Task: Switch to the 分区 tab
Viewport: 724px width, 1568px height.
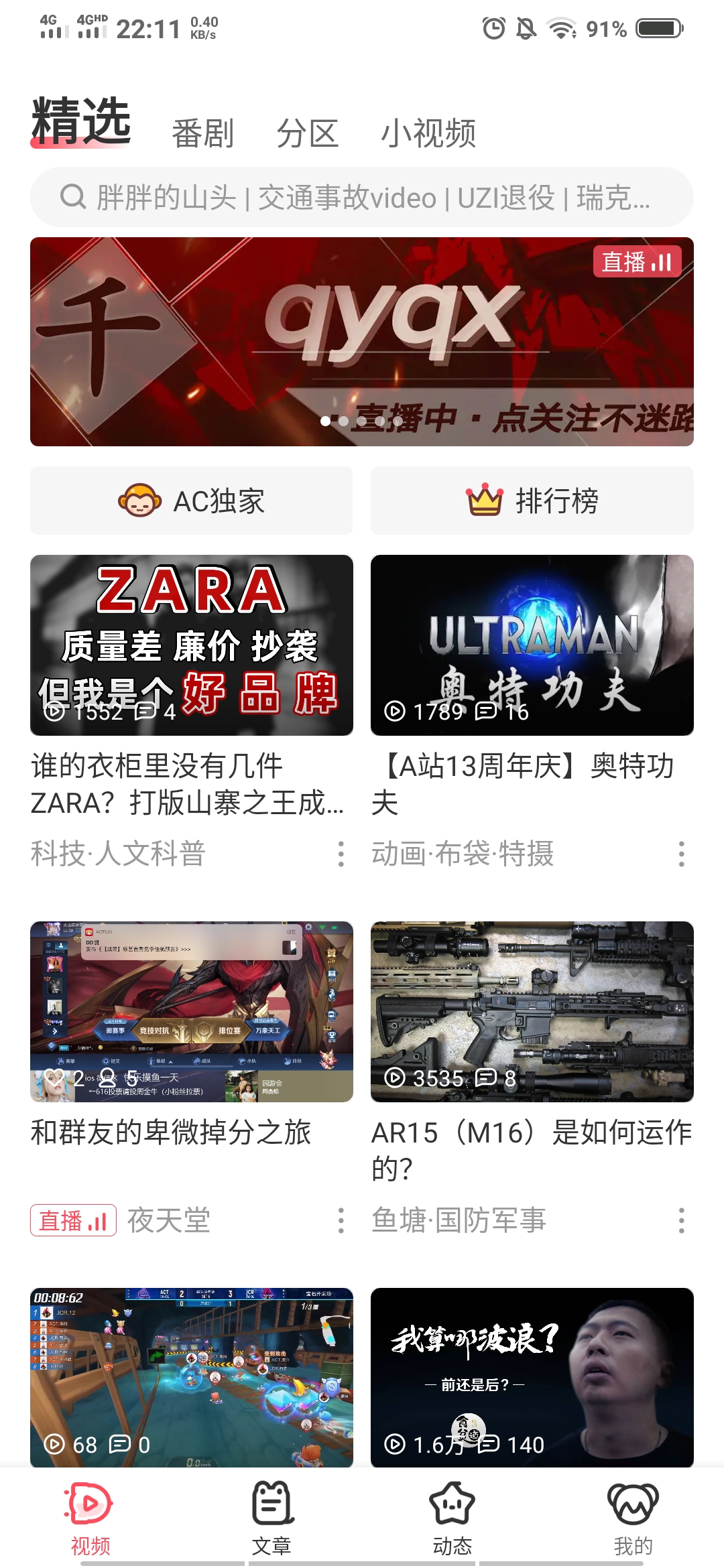Action: coord(307,133)
